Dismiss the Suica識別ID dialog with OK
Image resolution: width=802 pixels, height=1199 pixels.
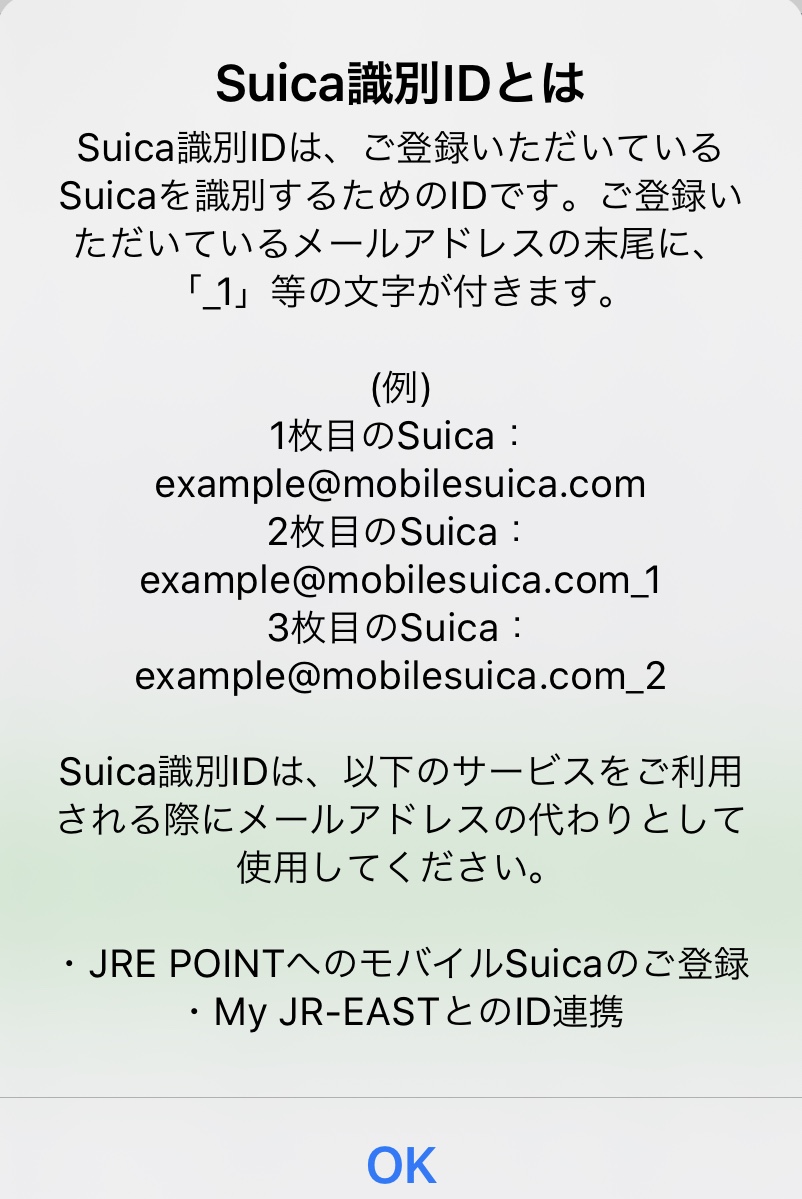coord(401,1164)
